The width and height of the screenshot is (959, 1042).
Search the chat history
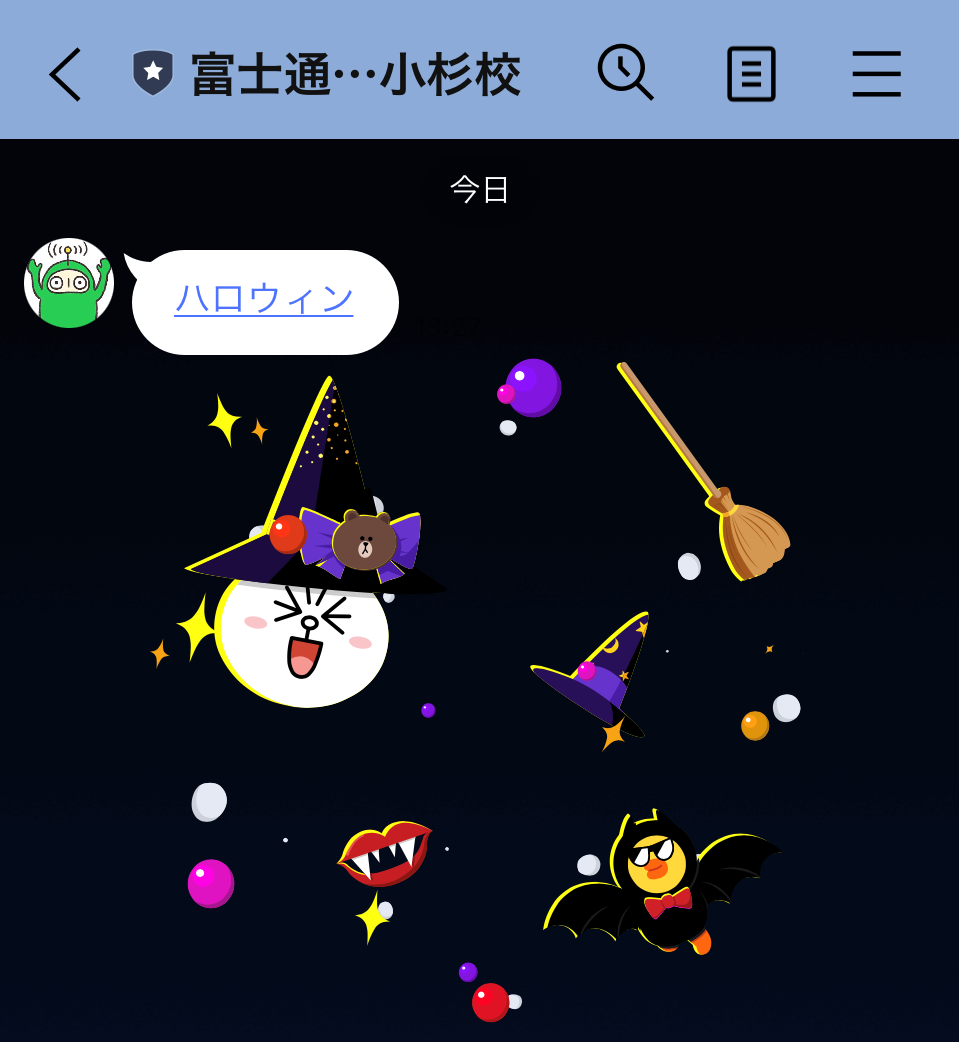coord(625,73)
